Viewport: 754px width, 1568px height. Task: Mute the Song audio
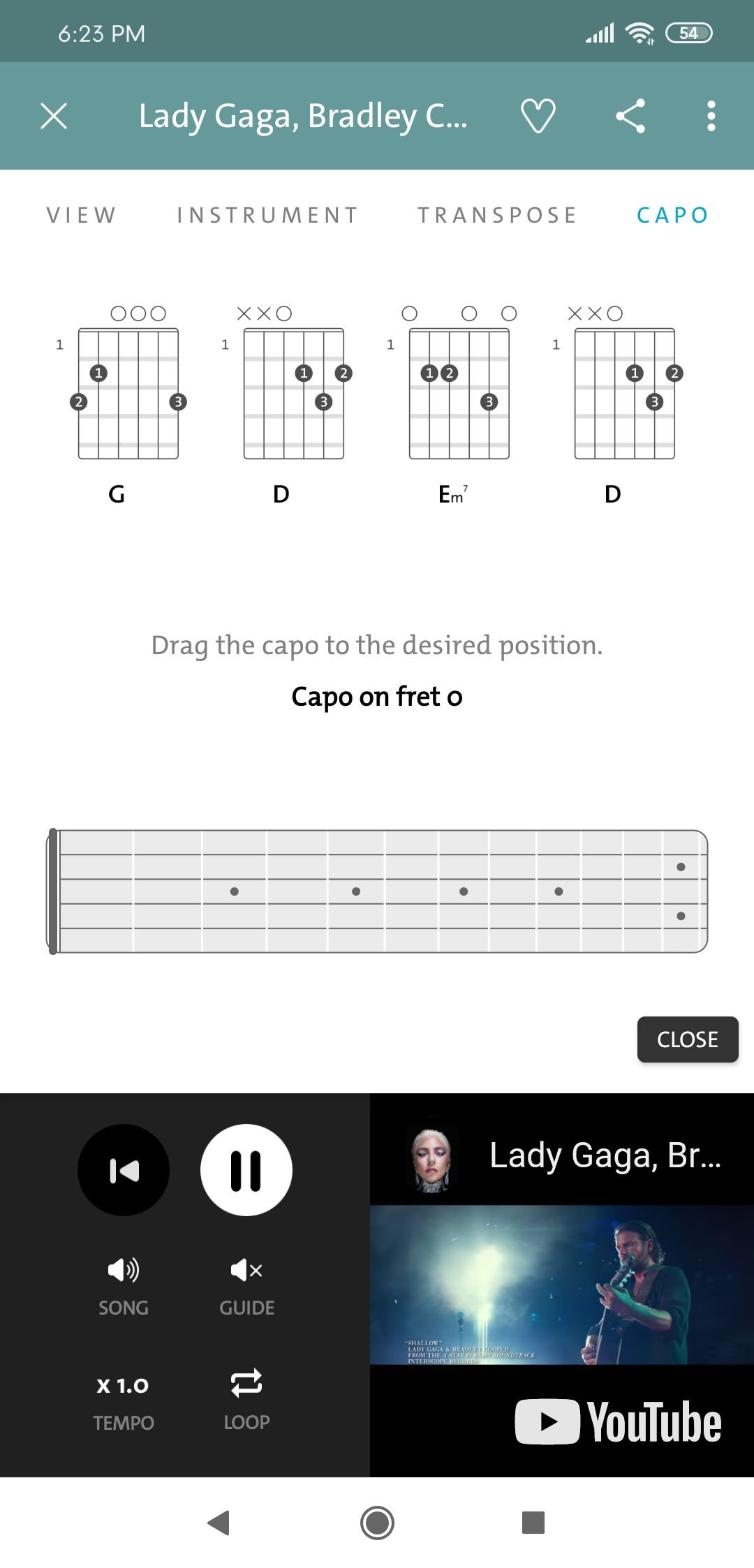click(x=124, y=1287)
